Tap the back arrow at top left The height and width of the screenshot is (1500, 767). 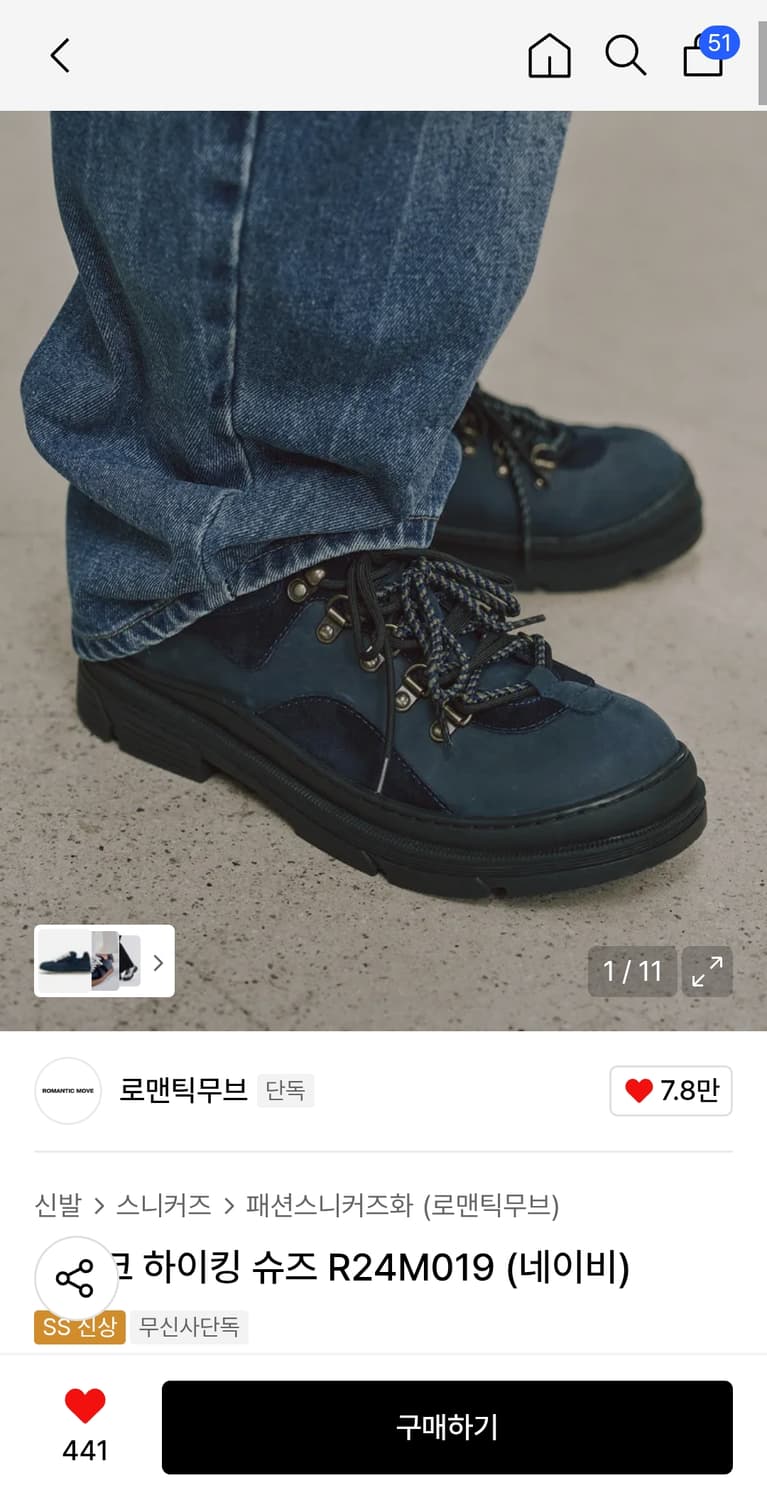coord(59,56)
